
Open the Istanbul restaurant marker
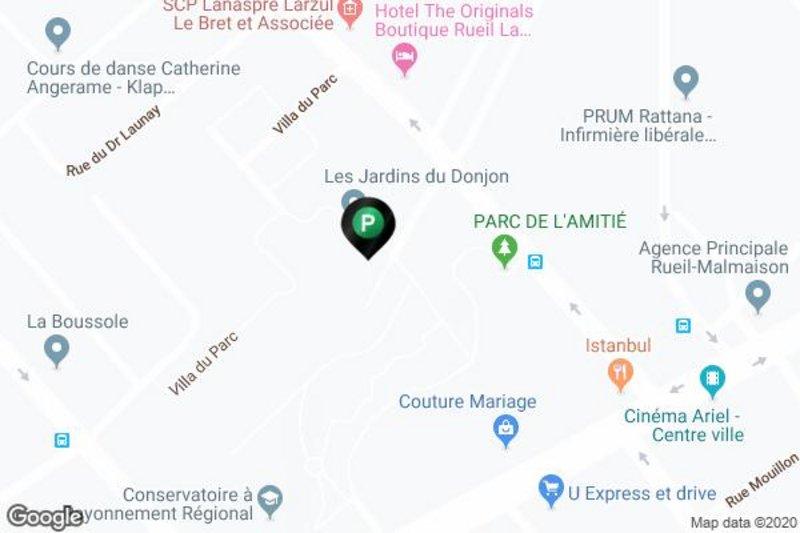click(621, 374)
